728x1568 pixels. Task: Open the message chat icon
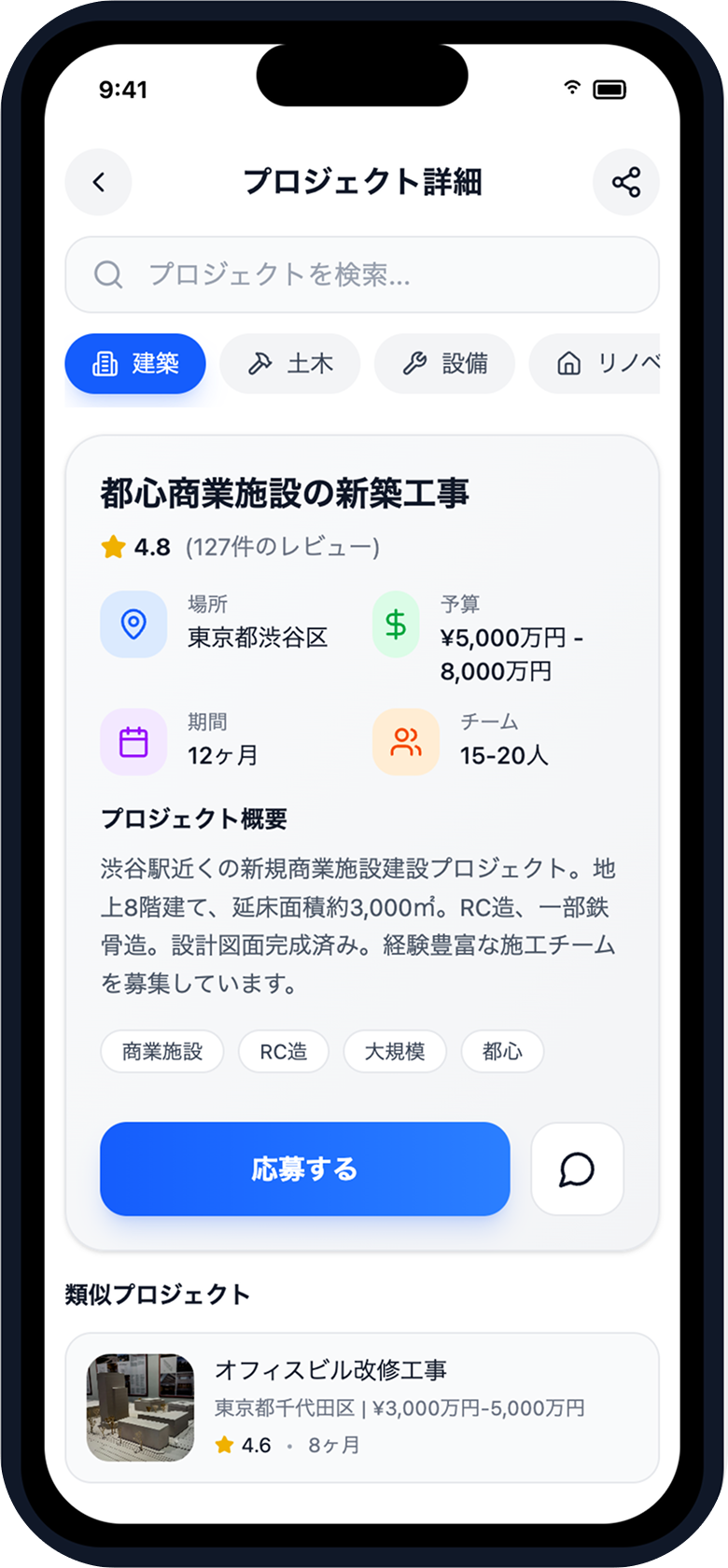click(x=577, y=1169)
